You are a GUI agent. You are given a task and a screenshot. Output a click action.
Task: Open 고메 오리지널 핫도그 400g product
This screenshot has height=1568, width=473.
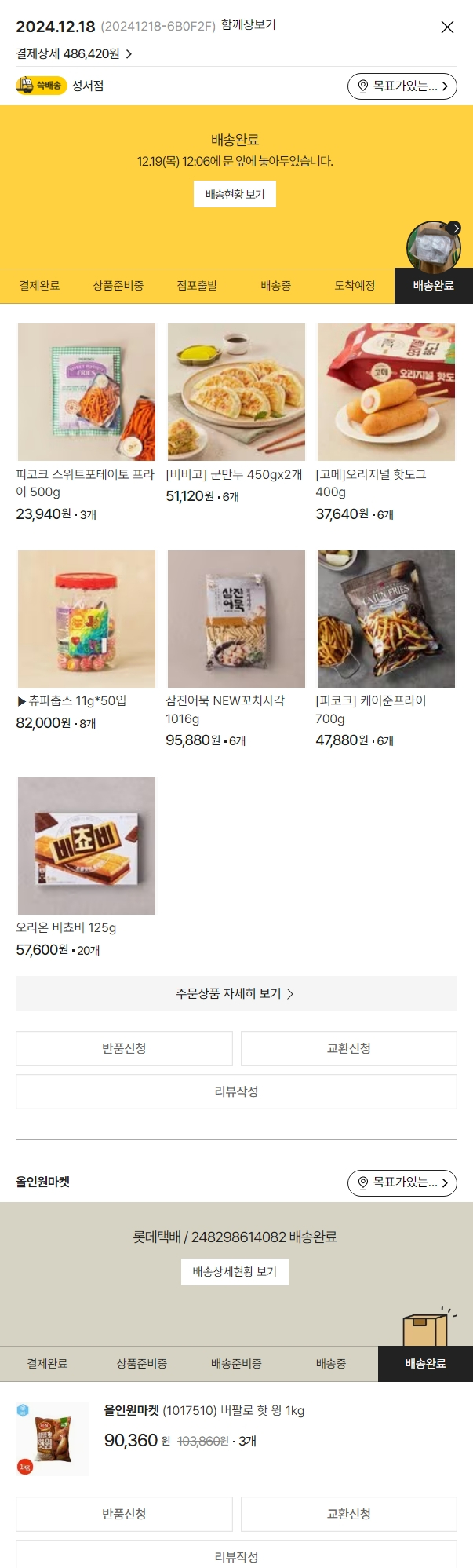tap(386, 393)
